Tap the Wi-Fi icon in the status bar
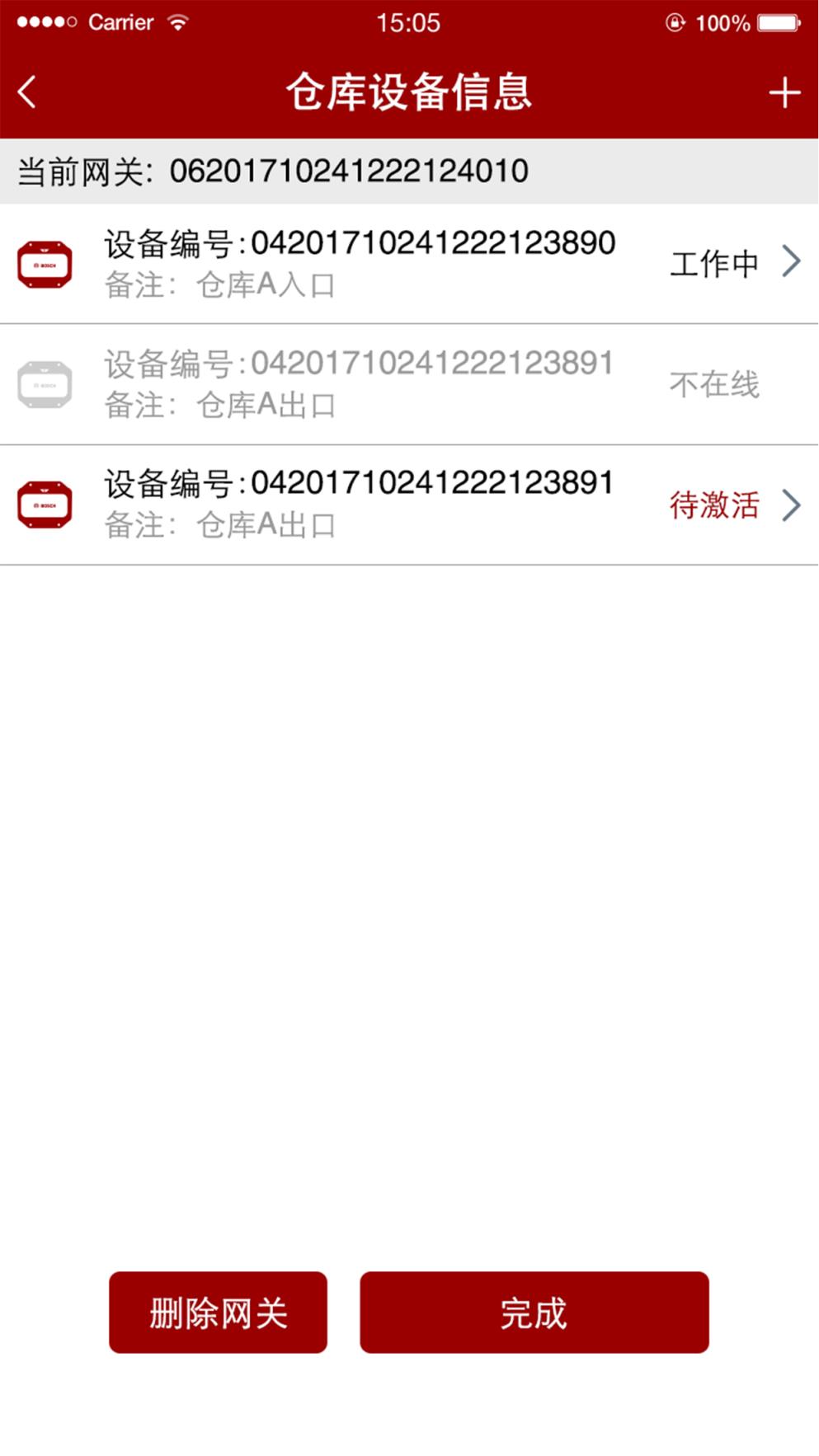Viewport: 819px width, 1456px height. click(x=176, y=22)
